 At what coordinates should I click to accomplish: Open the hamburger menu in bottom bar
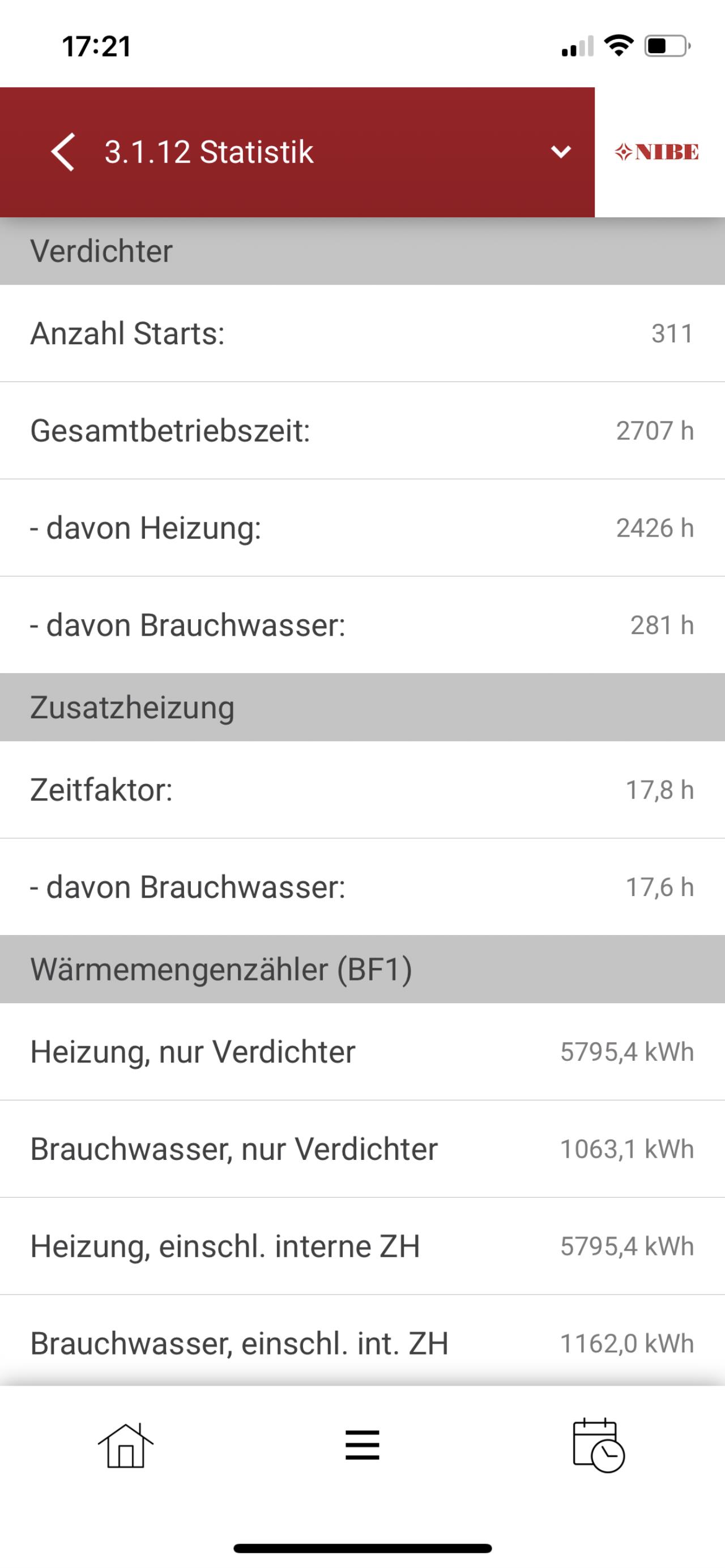click(x=362, y=1445)
